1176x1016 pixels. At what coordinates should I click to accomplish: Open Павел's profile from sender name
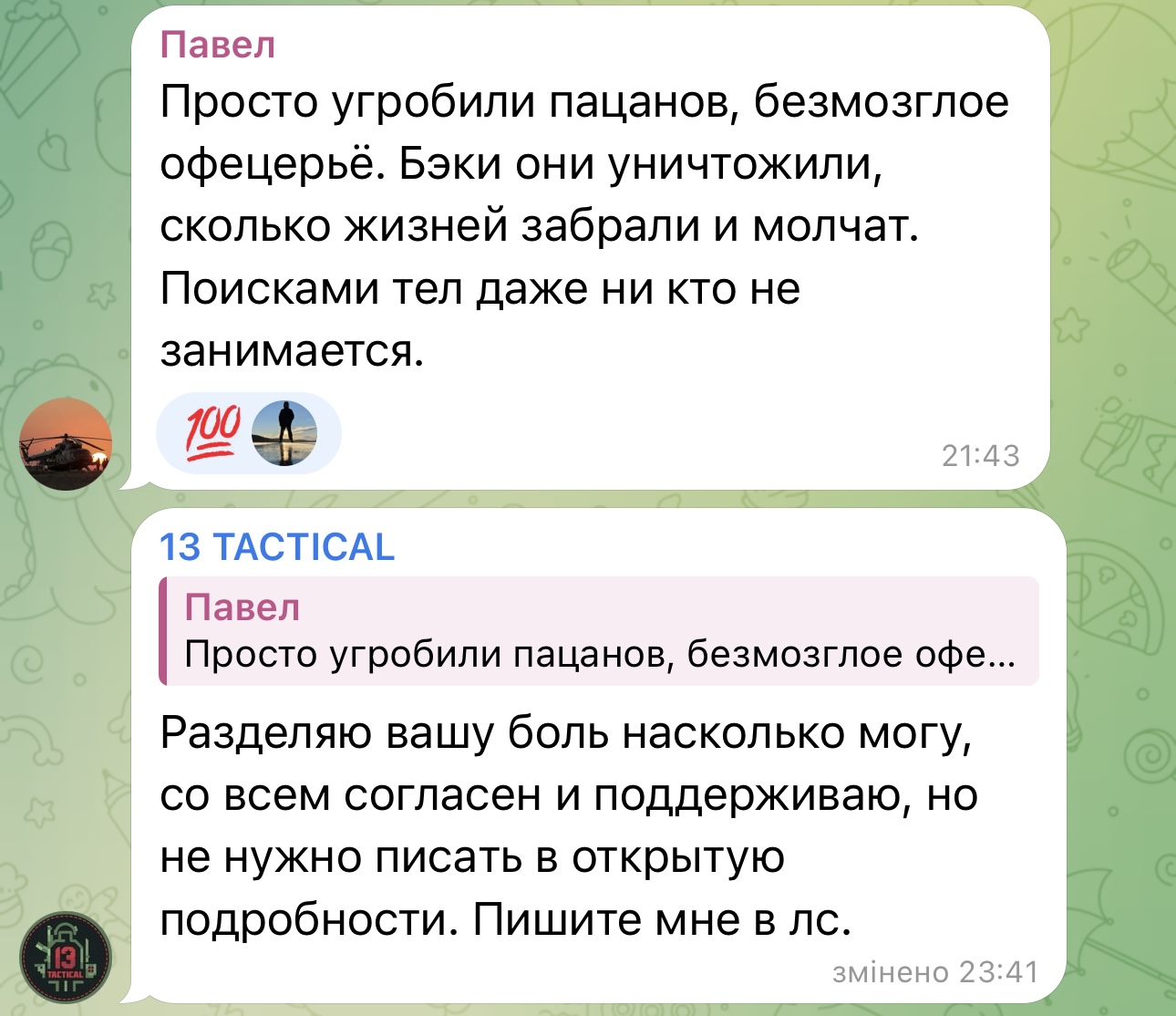click(217, 45)
